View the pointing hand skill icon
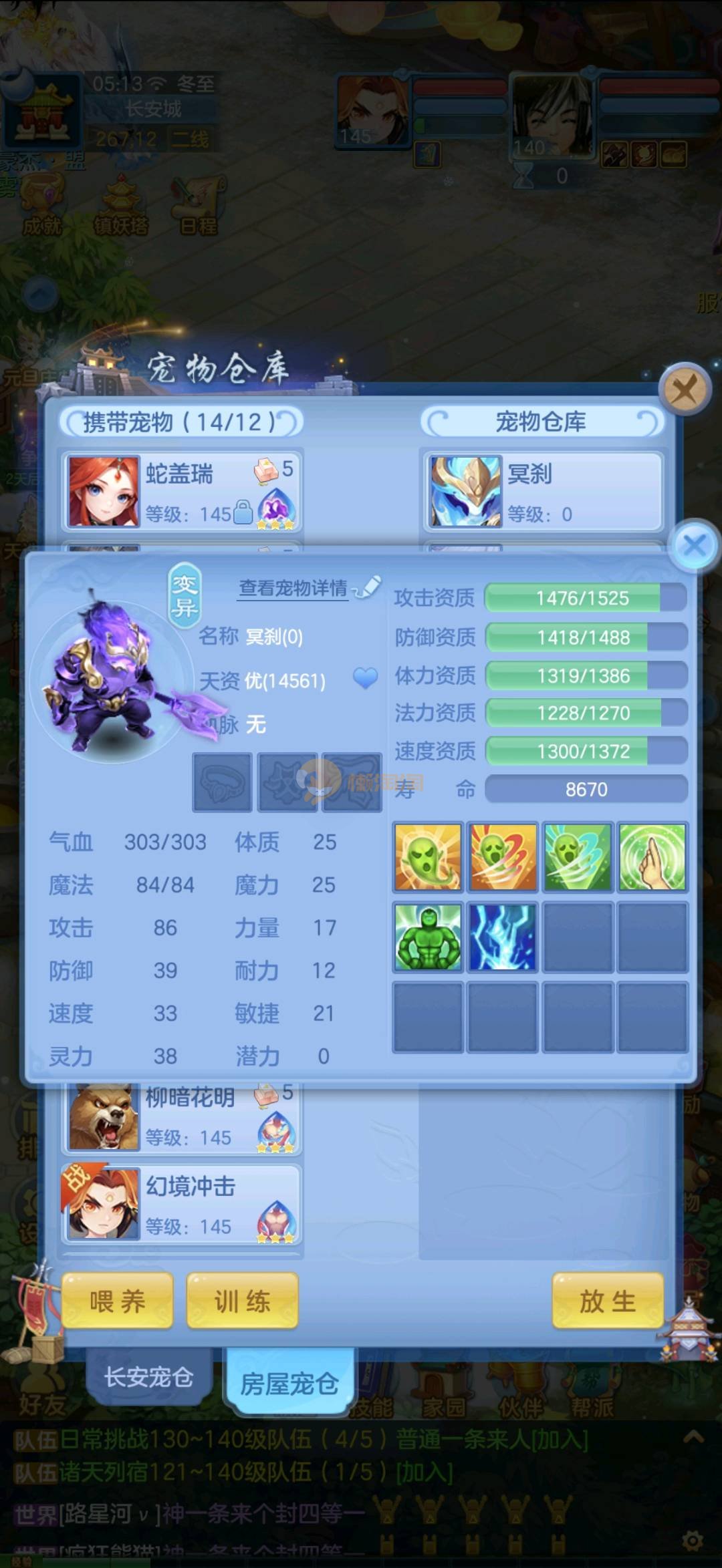The image size is (722, 1568). click(x=652, y=858)
